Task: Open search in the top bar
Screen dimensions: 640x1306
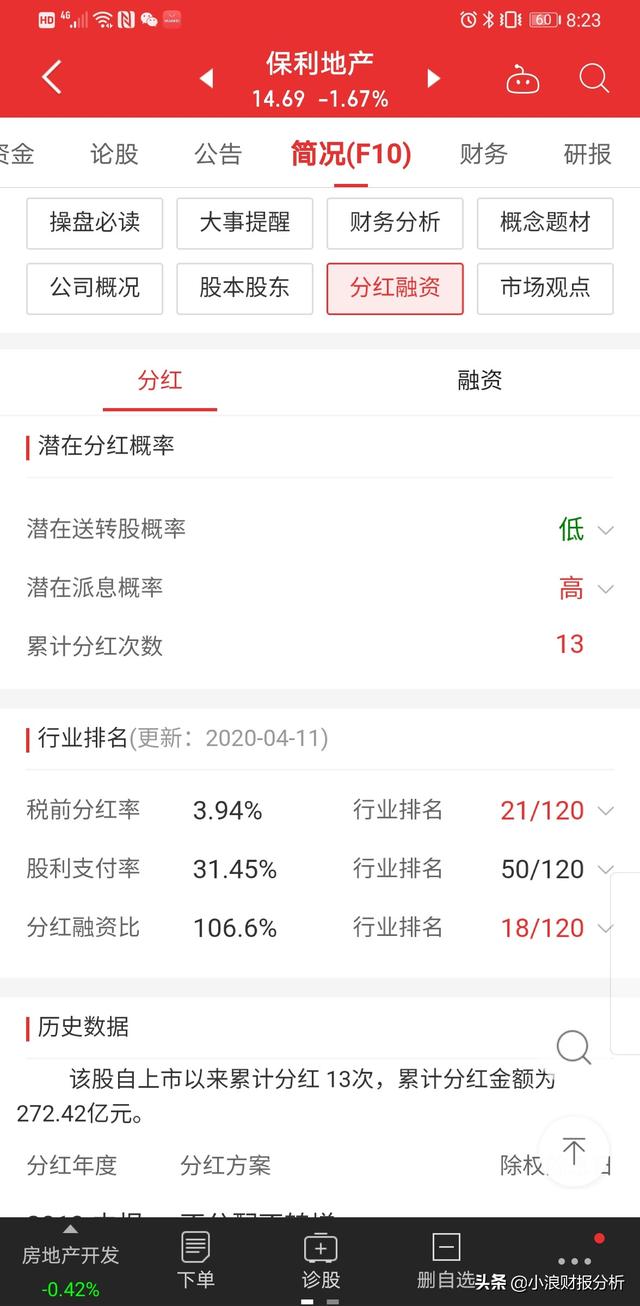Action: pyautogui.click(x=594, y=78)
